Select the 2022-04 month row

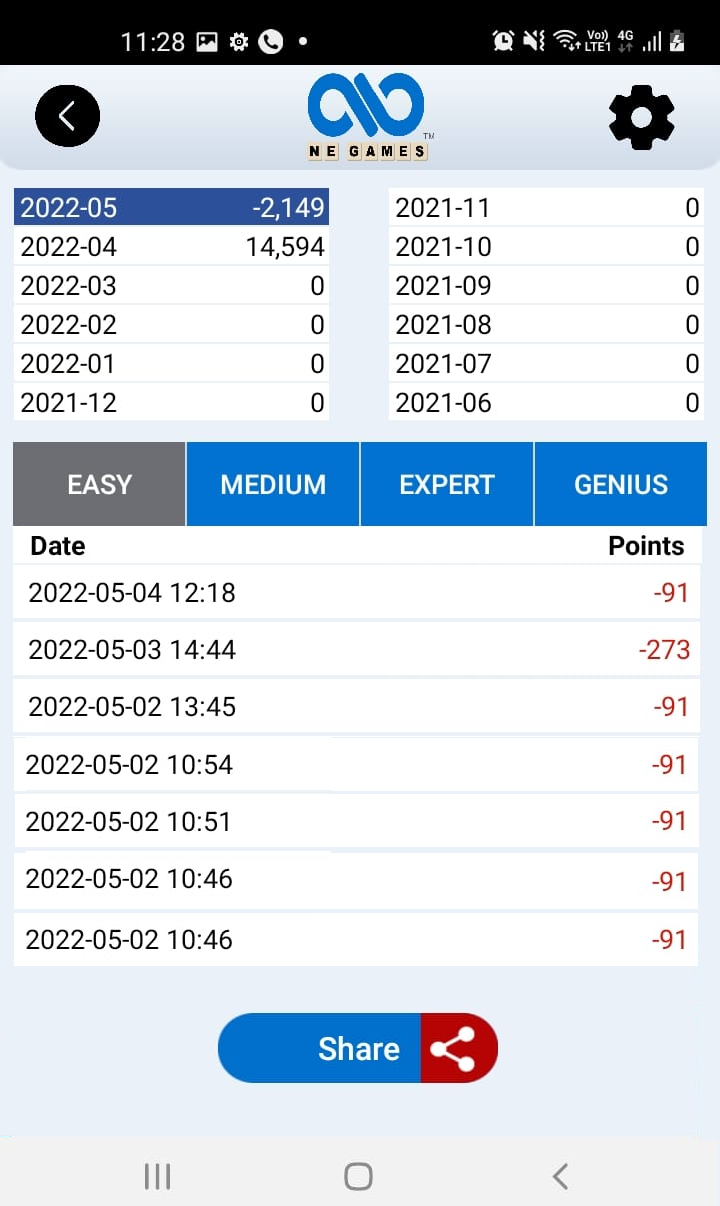coord(172,247)
